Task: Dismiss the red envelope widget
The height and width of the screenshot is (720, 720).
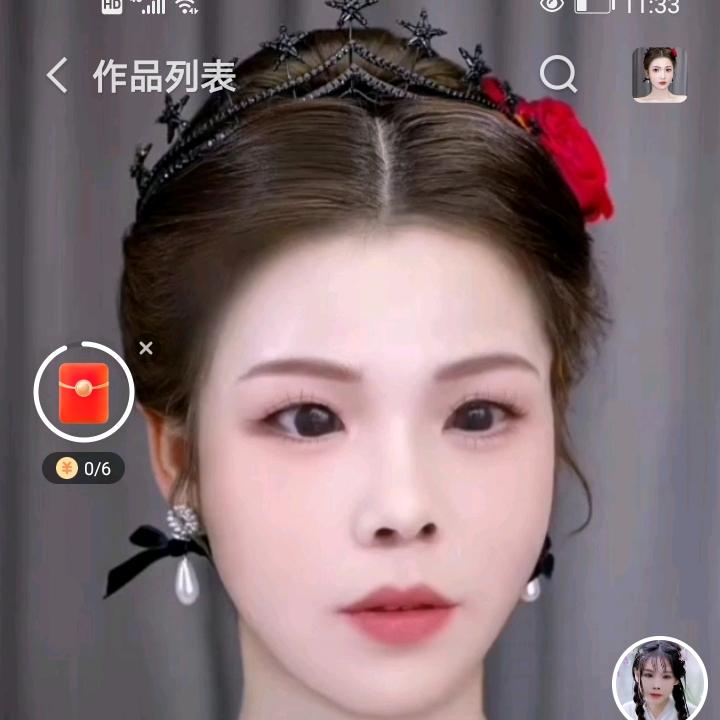Action: point(146,348)
